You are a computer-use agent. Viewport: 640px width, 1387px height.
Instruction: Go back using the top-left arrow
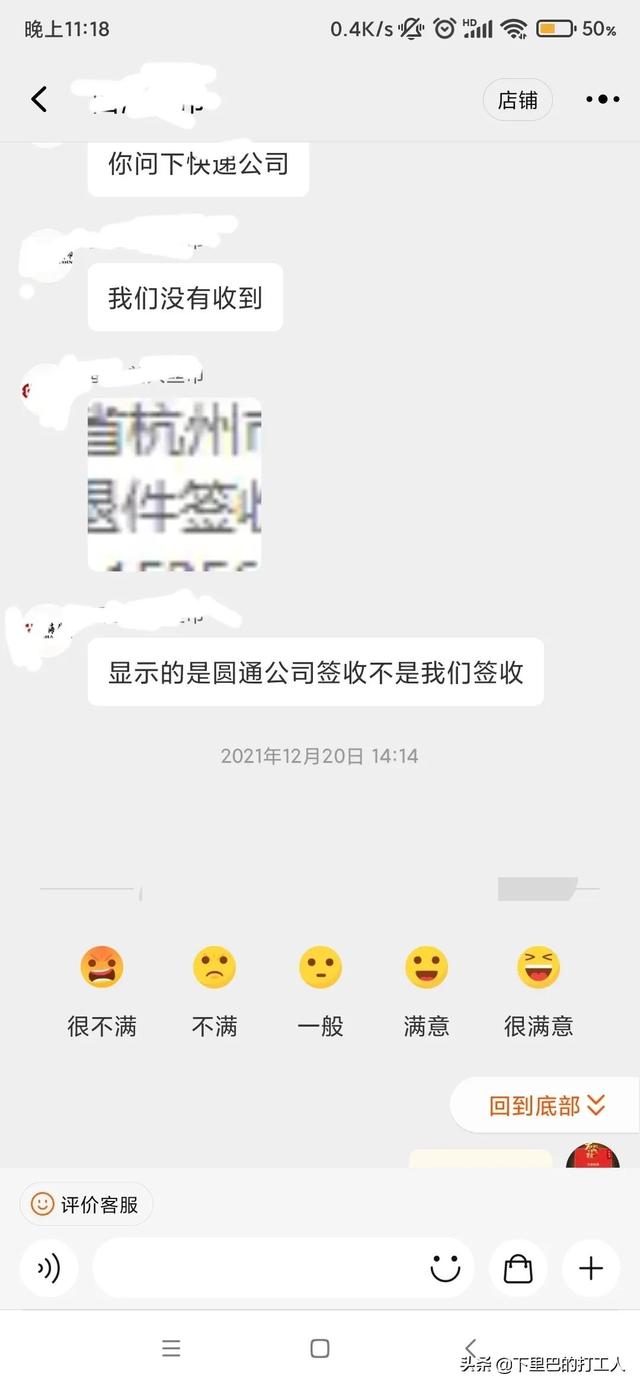(39, 99)
